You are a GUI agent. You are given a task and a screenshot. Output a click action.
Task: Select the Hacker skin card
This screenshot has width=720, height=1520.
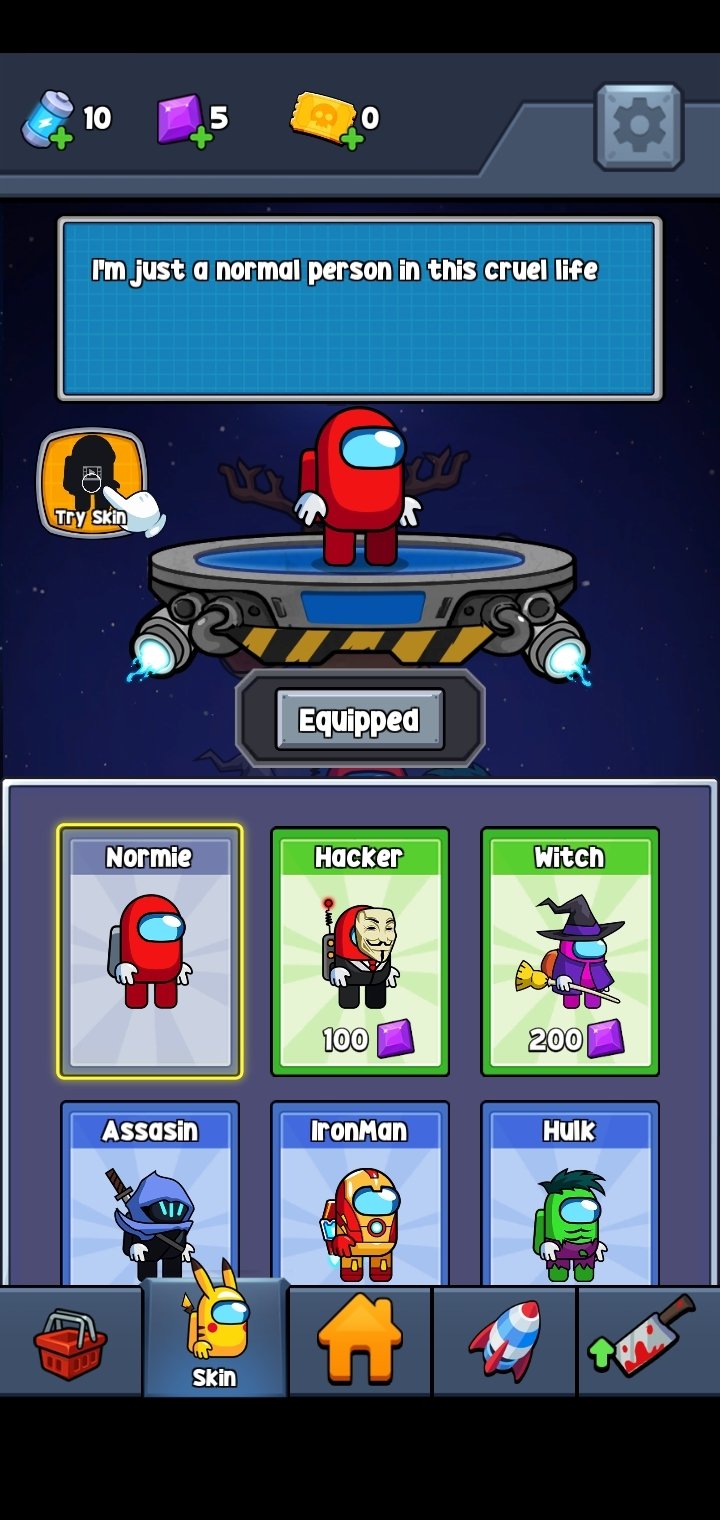(360, 950)
